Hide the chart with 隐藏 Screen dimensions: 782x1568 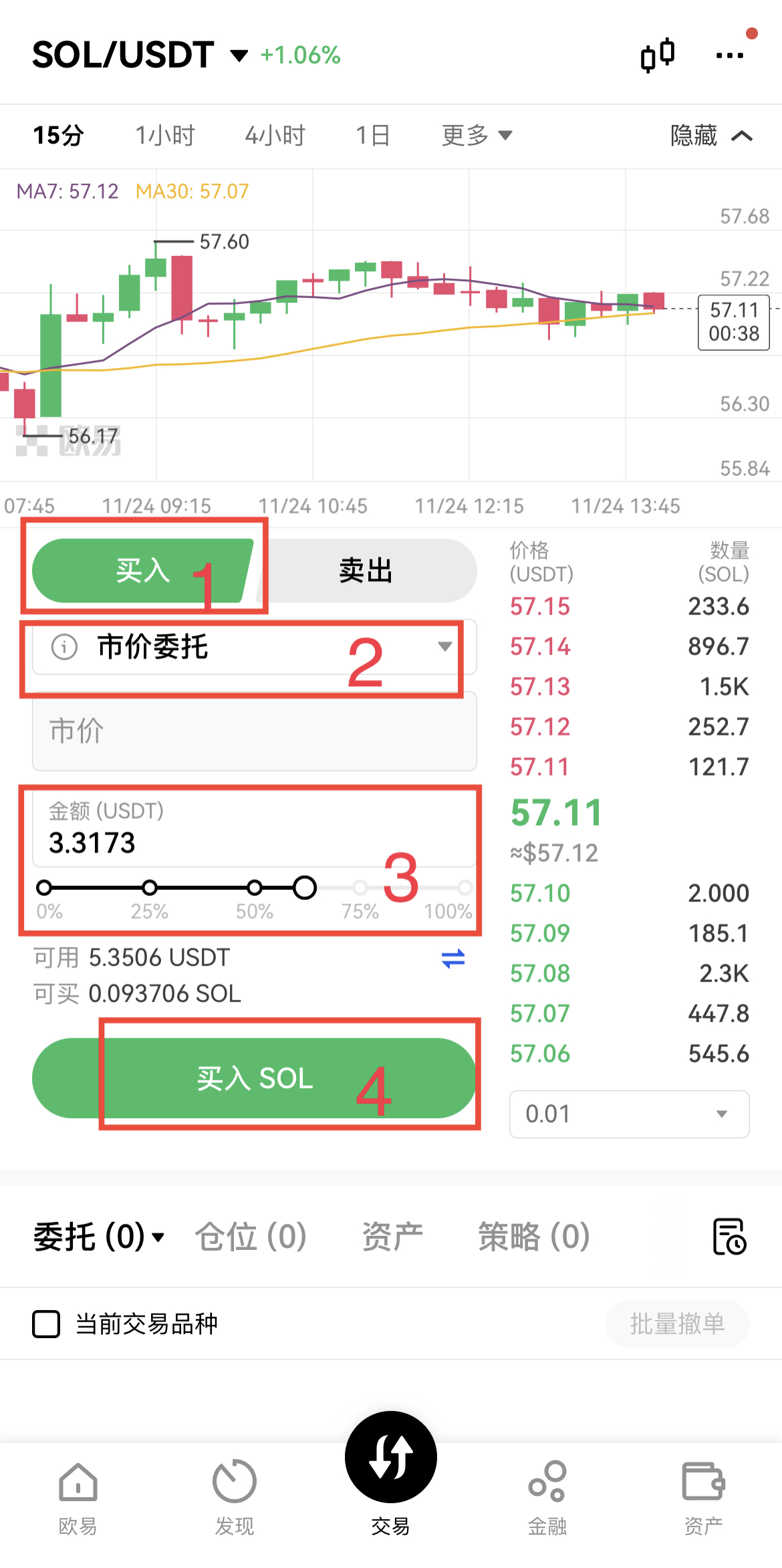[712, 136]
